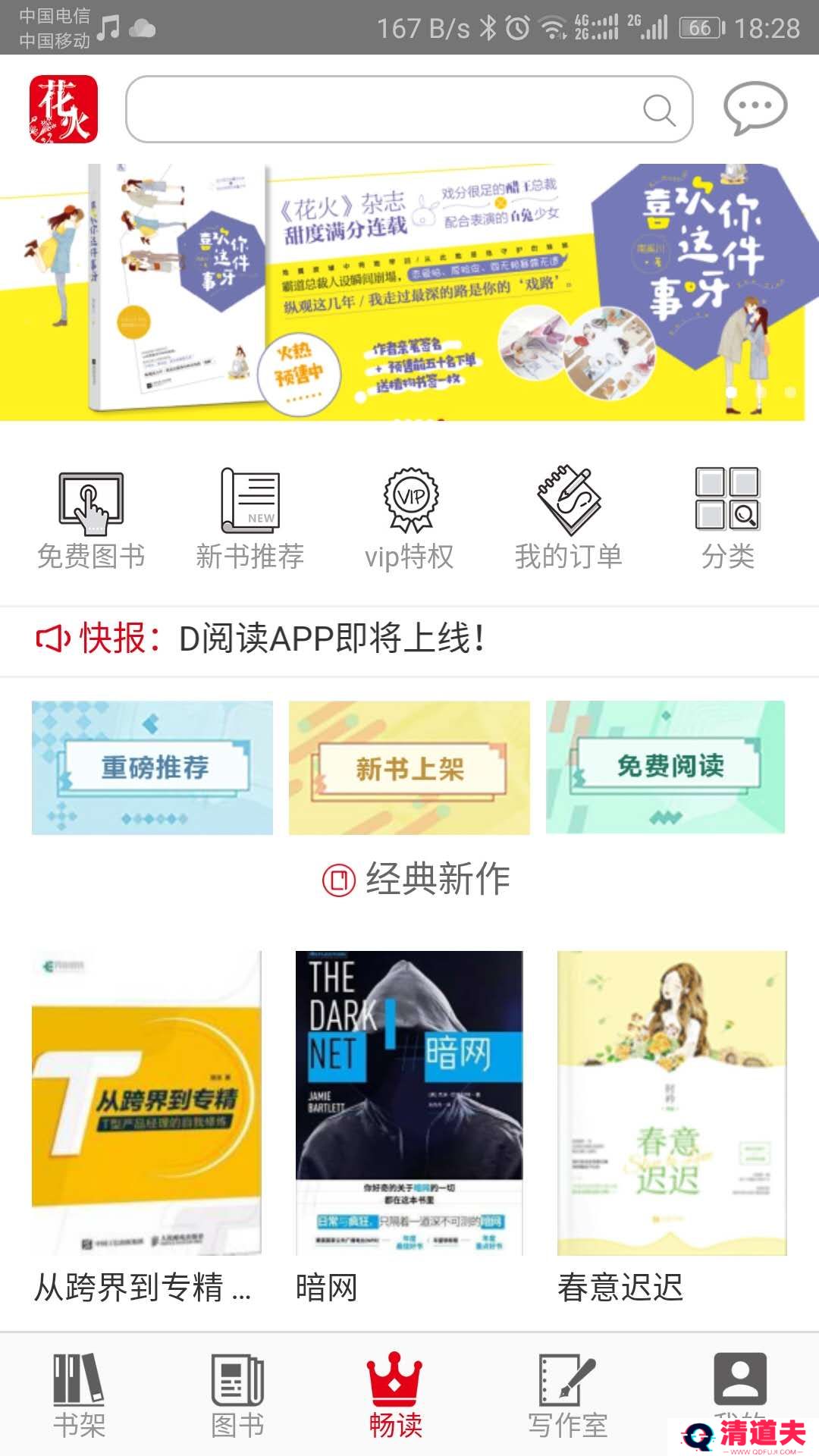This screenshot has width=819, height=1456.
Task: Open 免费图书 section
Action: pos(91,521)
